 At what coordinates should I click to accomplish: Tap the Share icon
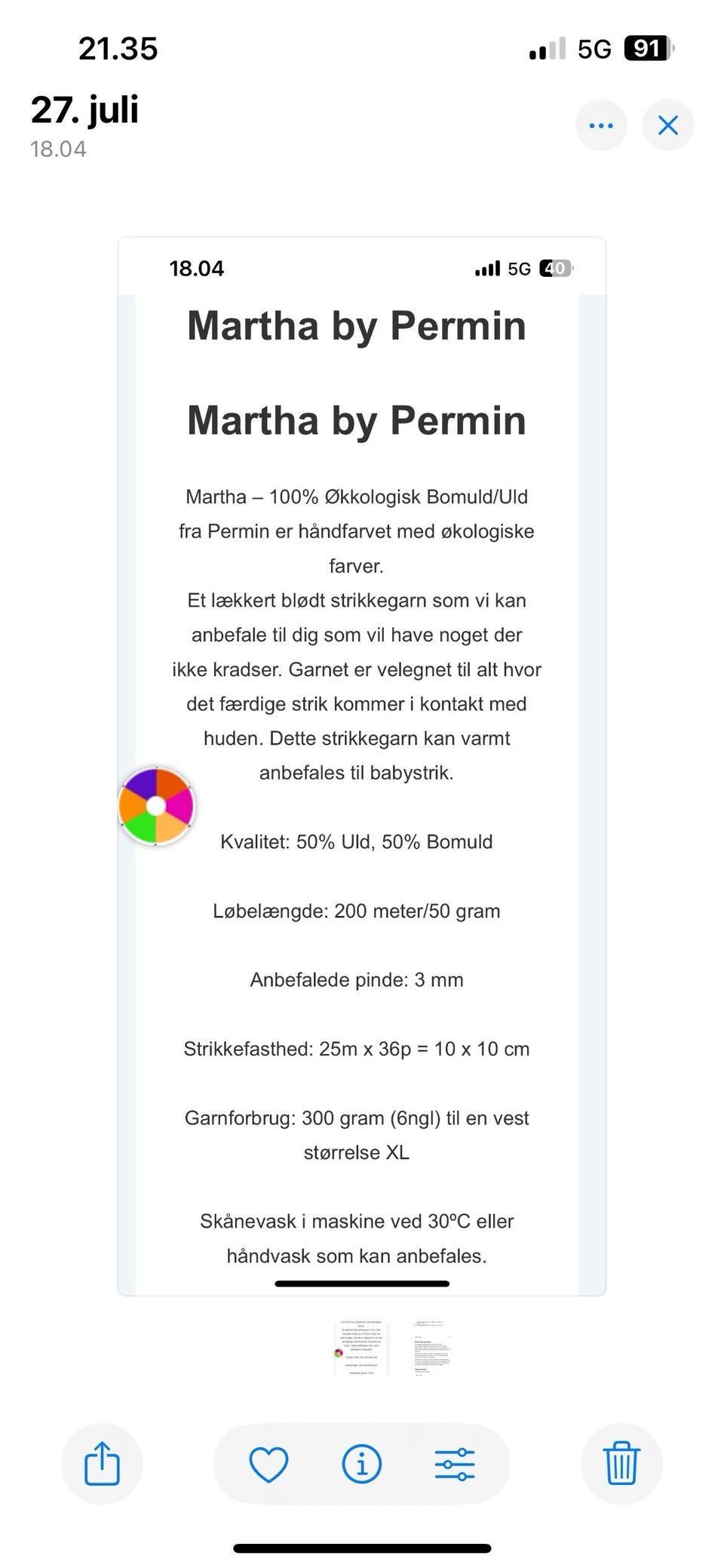(x=102, y=1462)
